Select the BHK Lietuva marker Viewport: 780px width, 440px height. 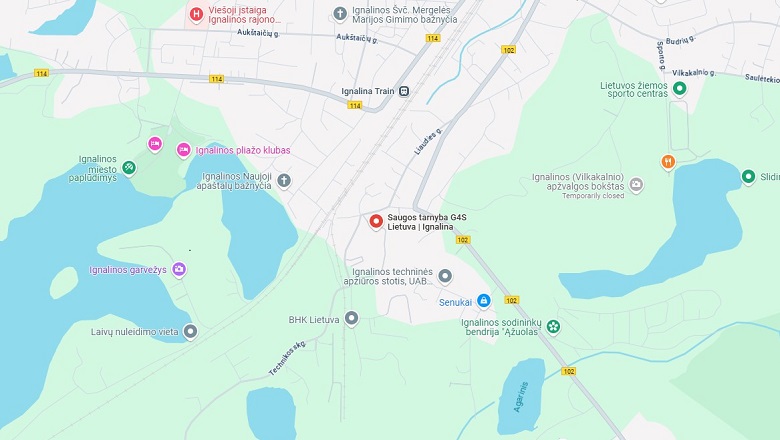point(351,318)
